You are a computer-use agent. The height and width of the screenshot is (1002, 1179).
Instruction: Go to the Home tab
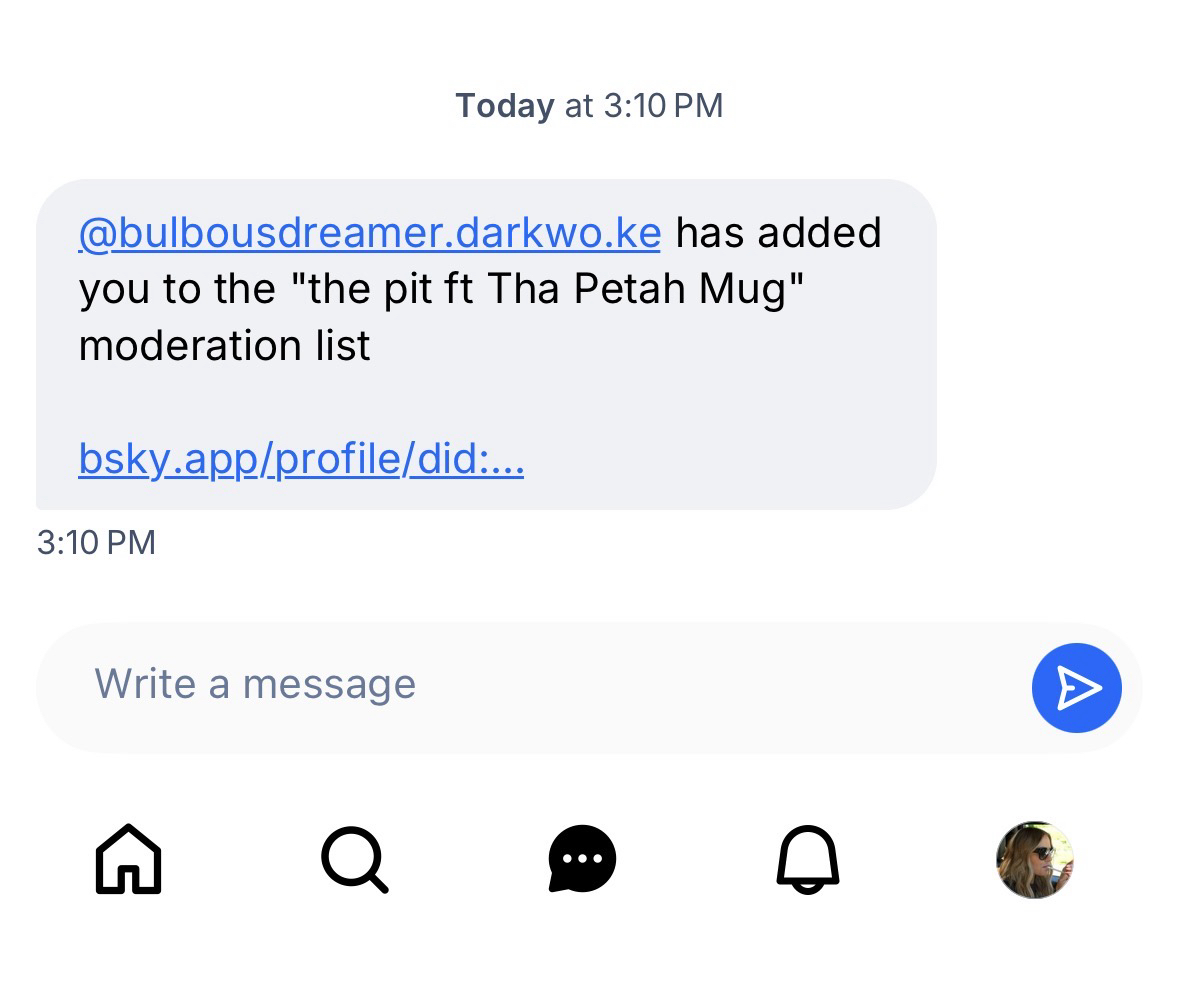pos(128,859)
